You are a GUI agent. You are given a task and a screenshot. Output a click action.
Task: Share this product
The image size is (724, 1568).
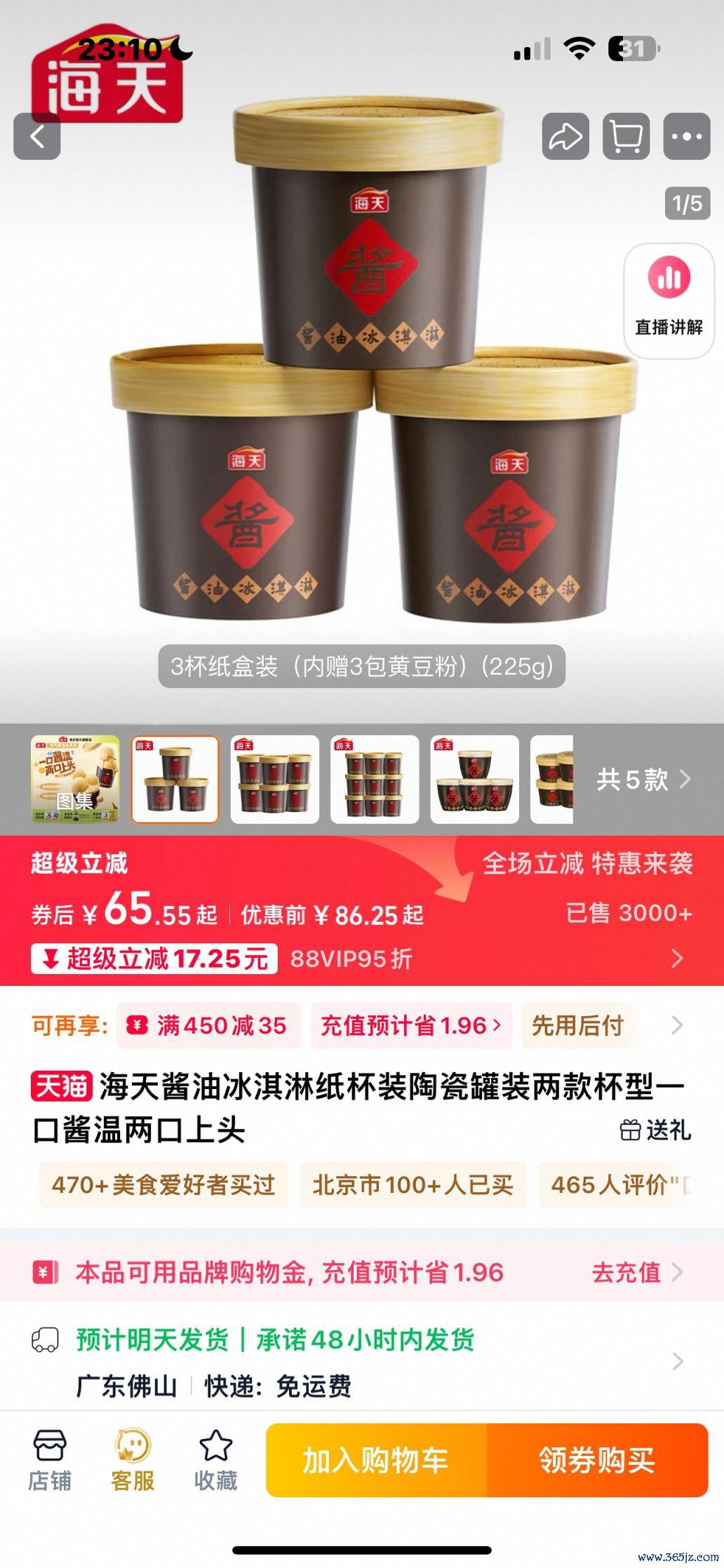[565, 136]
